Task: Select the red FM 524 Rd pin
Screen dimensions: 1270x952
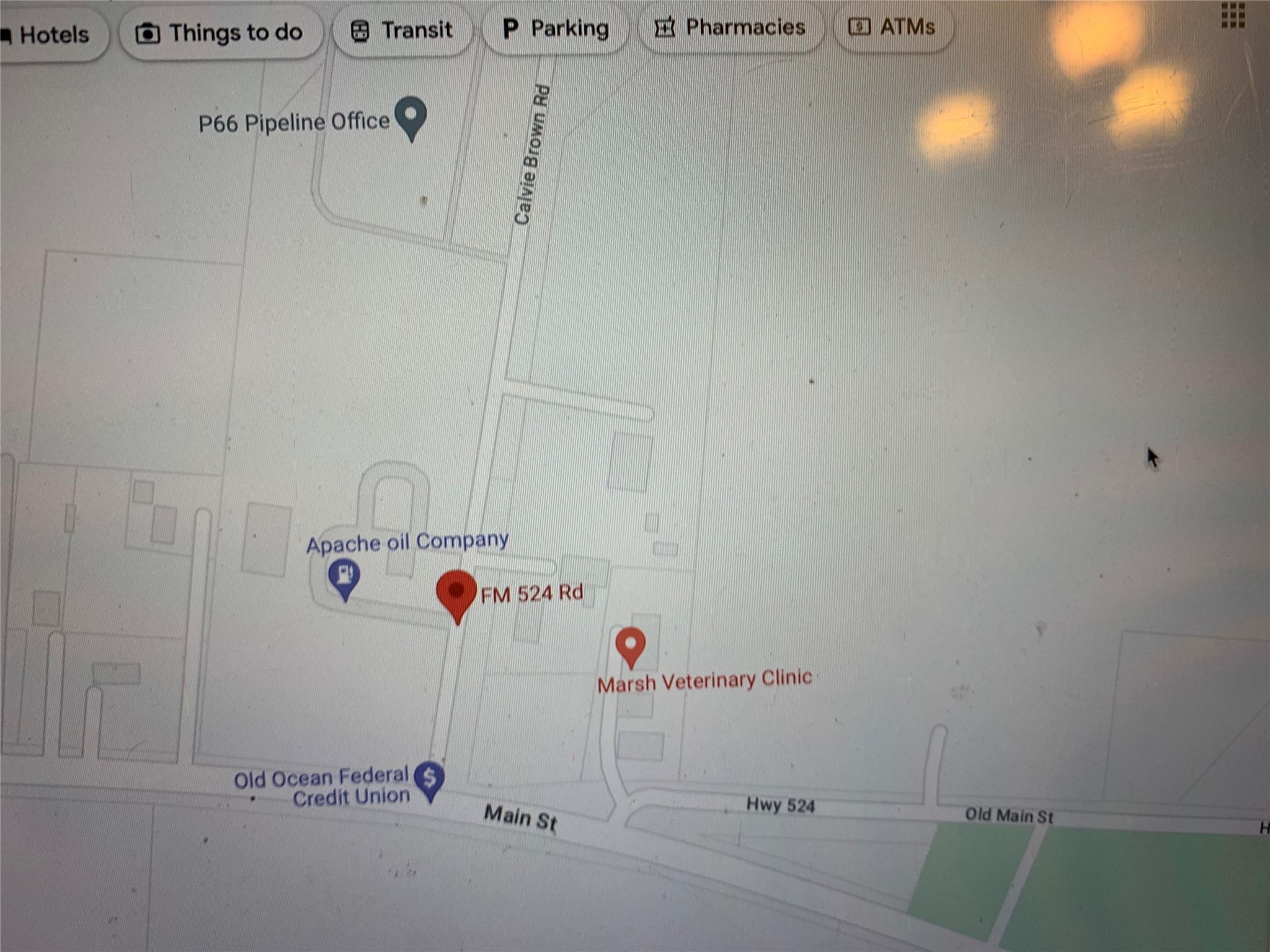Action: (x=456, y=593)
